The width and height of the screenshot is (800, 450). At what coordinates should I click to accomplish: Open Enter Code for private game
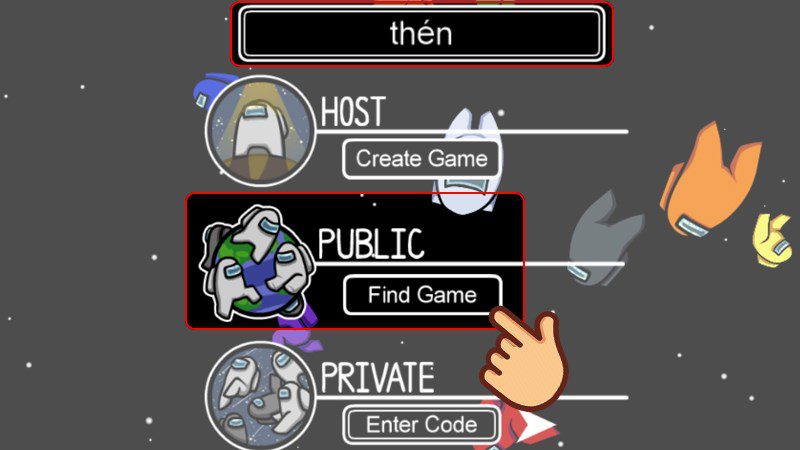pyautogui.click(x=421, y=424)
